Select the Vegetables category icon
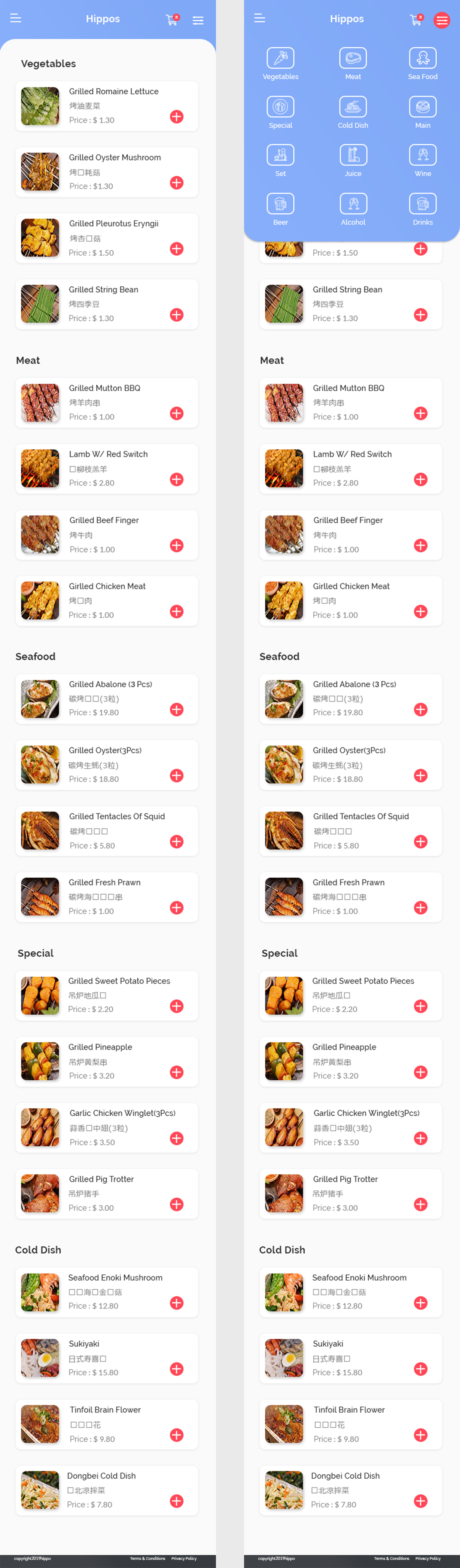 tap(280, 58)
